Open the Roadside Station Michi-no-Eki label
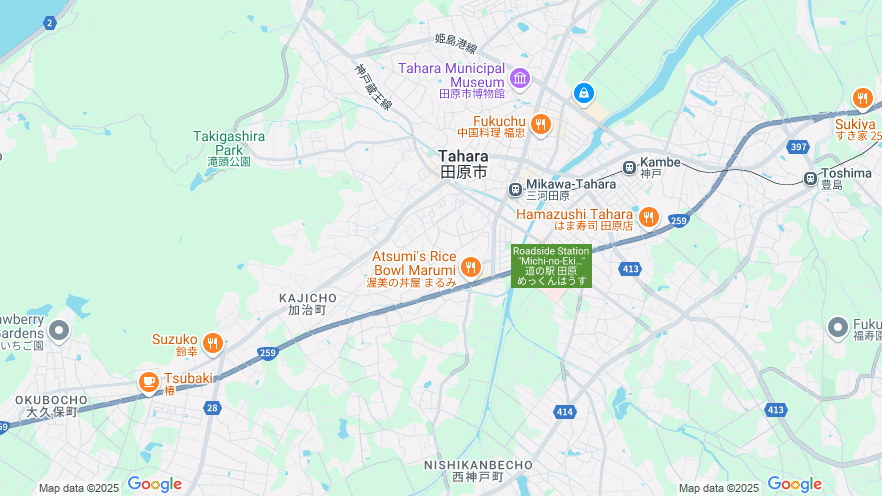882x496 pixels. click(x=551, y=266)
